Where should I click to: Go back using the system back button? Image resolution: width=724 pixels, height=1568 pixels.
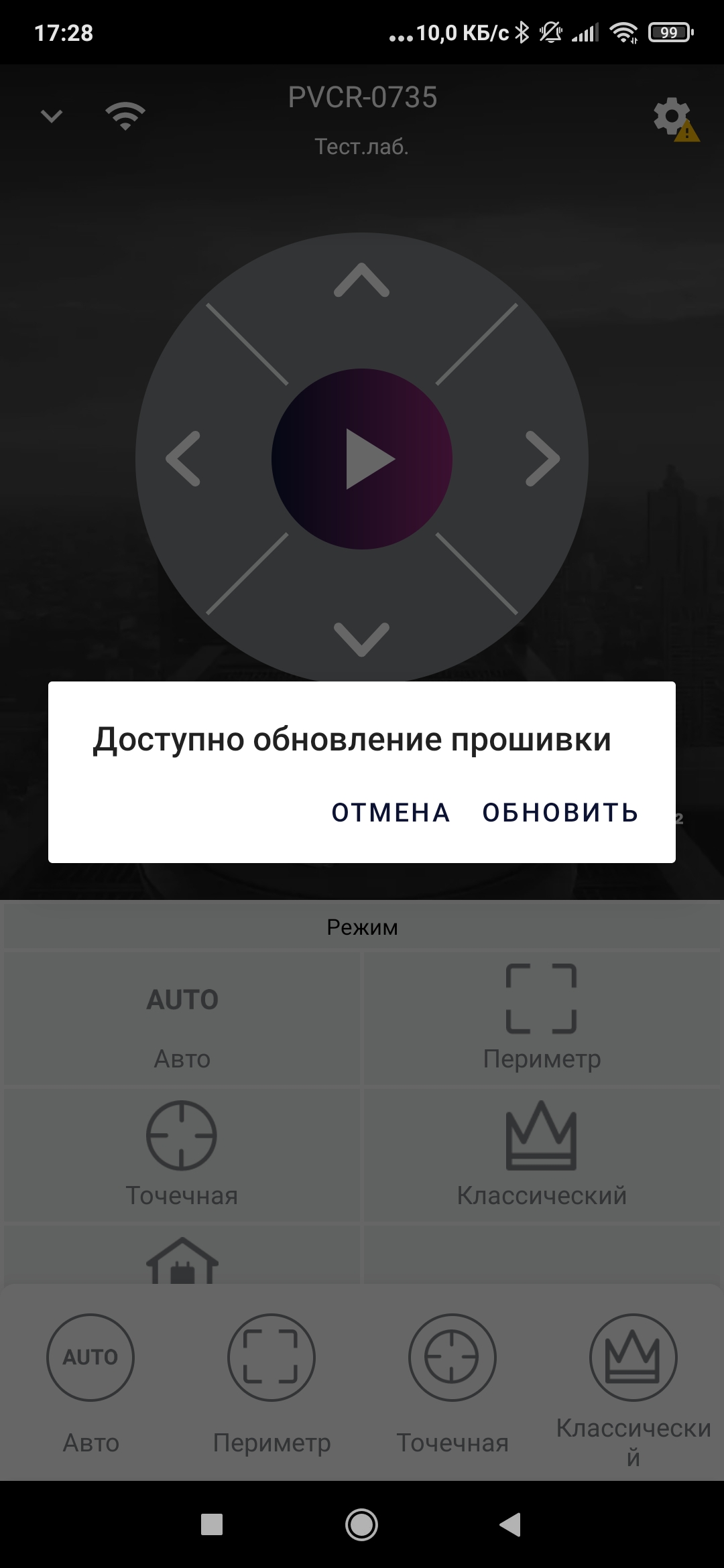(x=511, y=1525)
